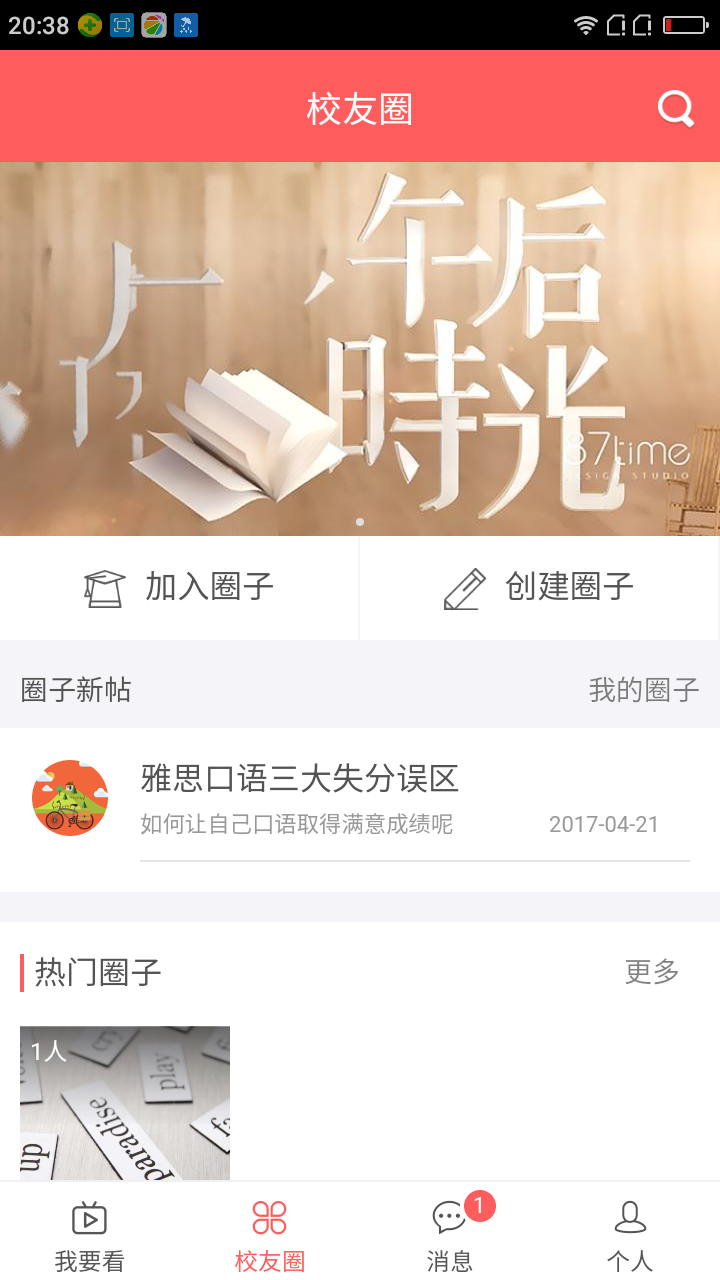
Task: Tap 创建圈子 to create a circle
Action: tap(540, 588)
